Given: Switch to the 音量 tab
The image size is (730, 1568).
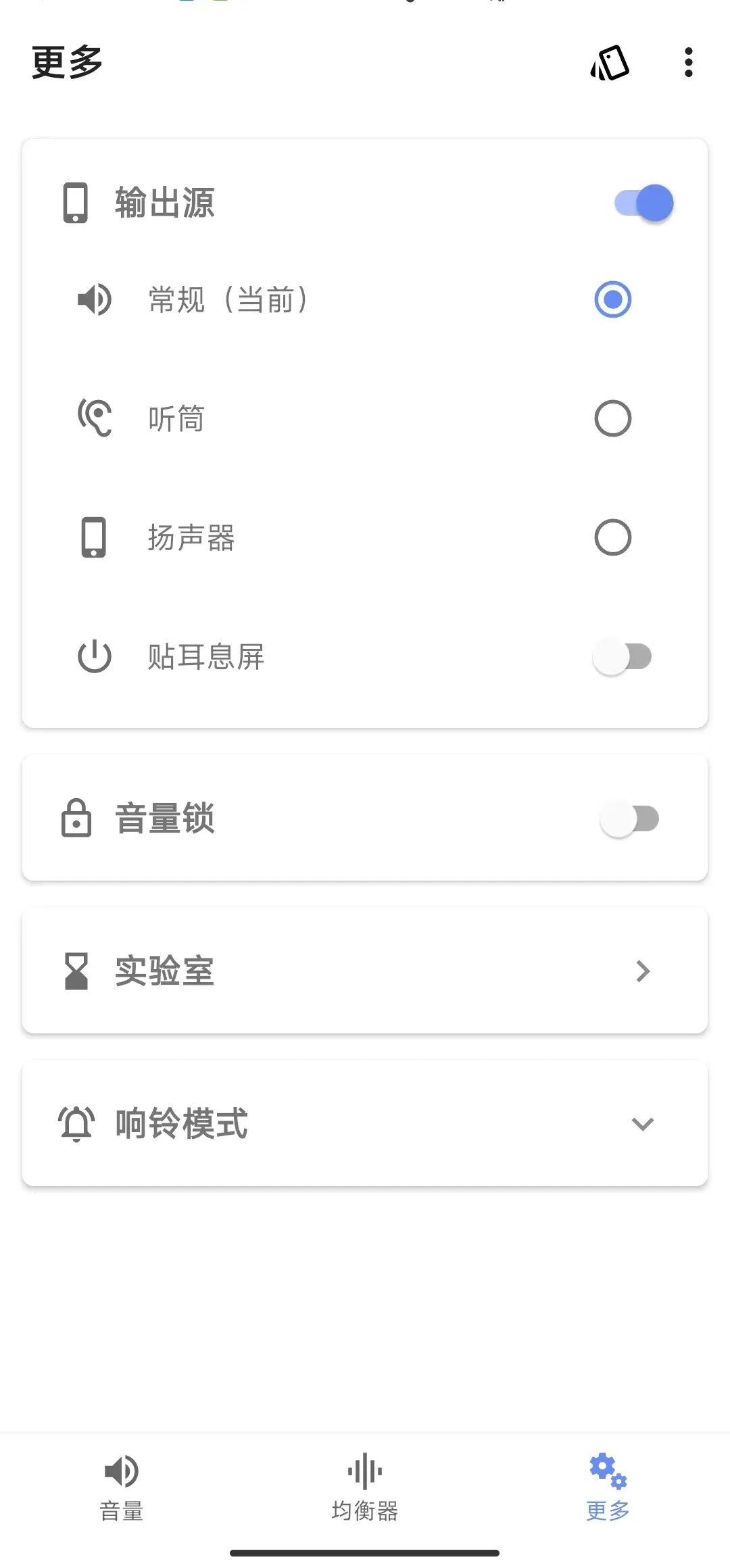Looking at the screenshot, I should pos(122,1487).
